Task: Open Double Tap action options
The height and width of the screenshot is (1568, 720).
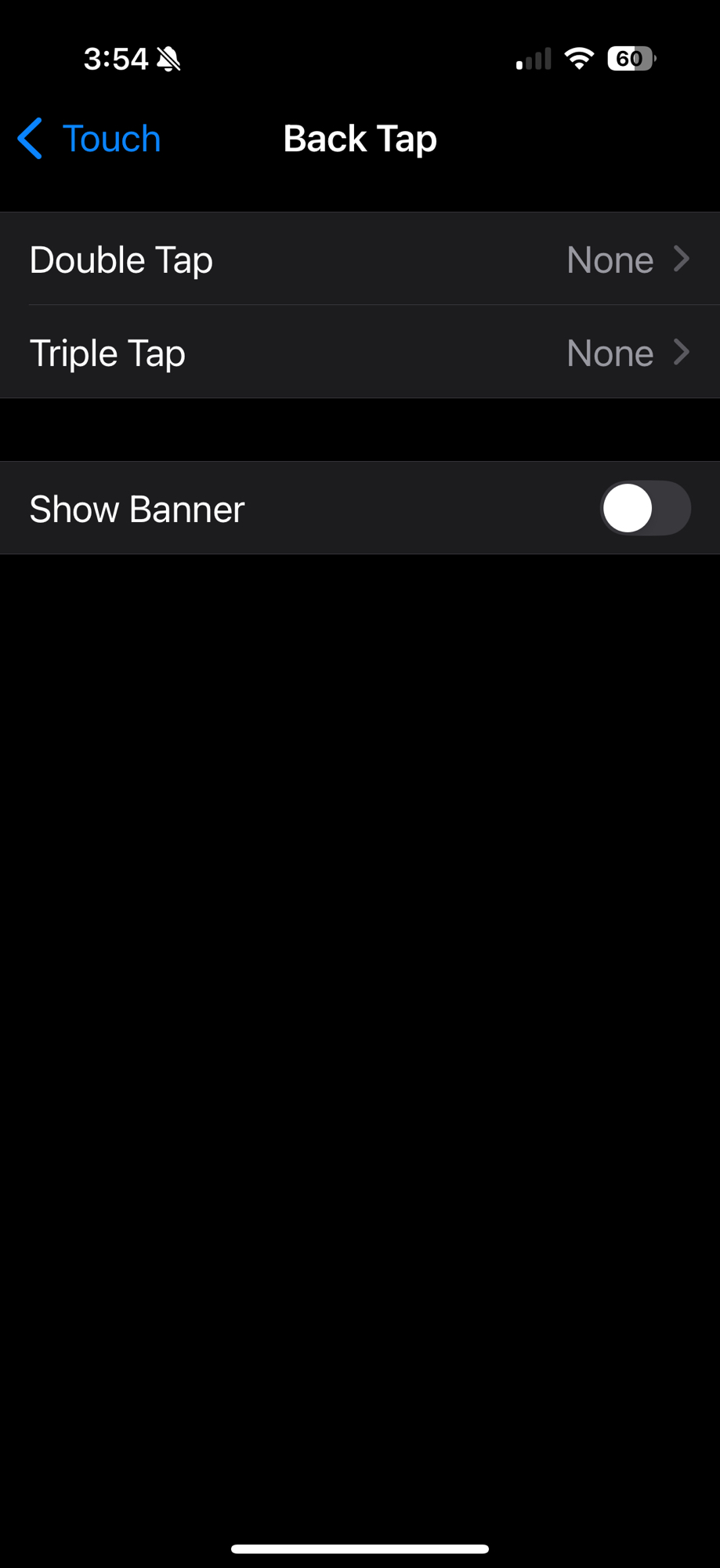Action: [x=360, y=260]
